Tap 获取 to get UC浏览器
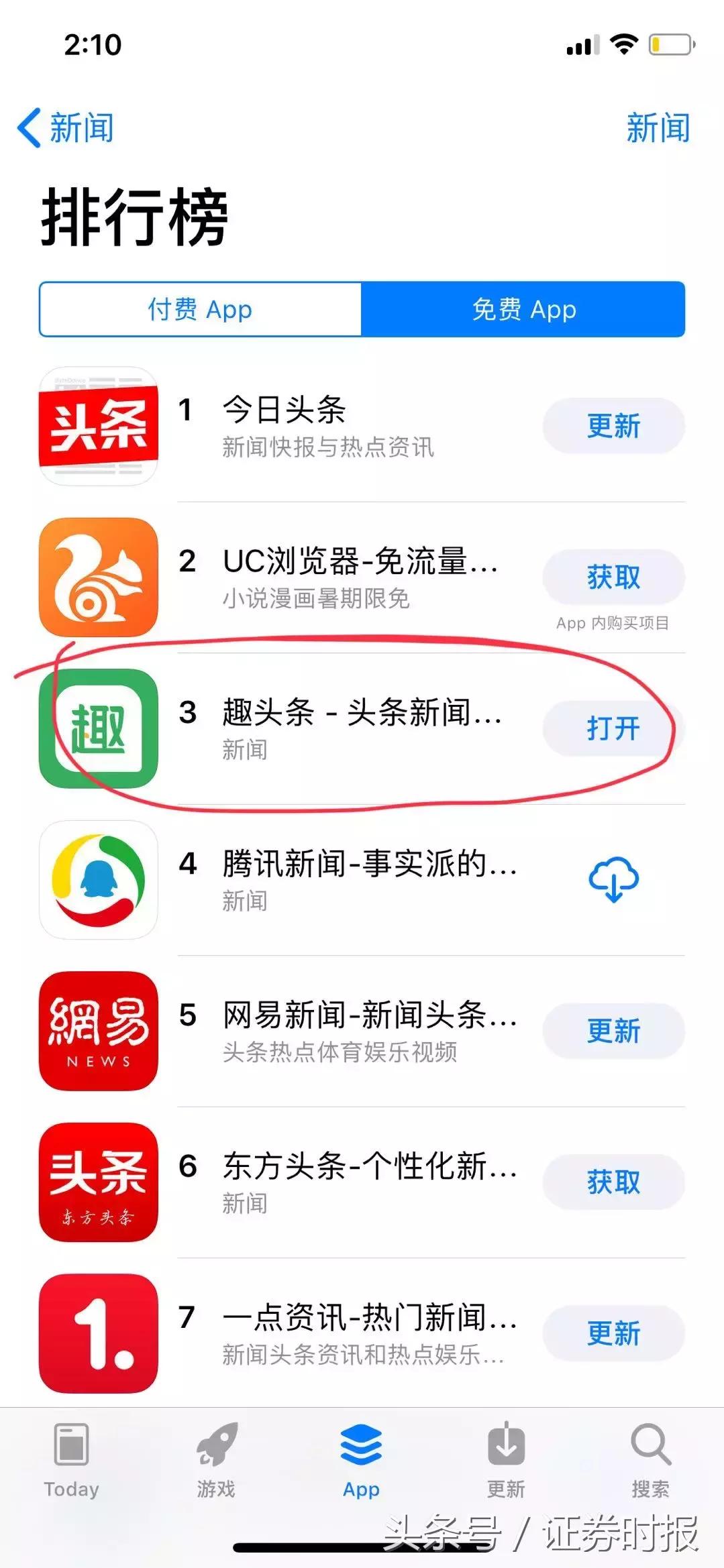The image size is (724, 1568). 613,575
